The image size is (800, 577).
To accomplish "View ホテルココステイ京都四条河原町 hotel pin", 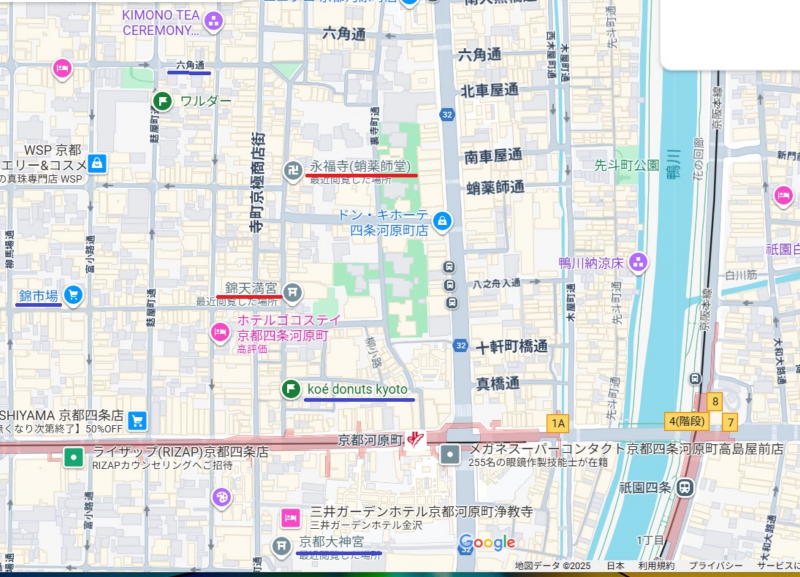I will (220, 332).
